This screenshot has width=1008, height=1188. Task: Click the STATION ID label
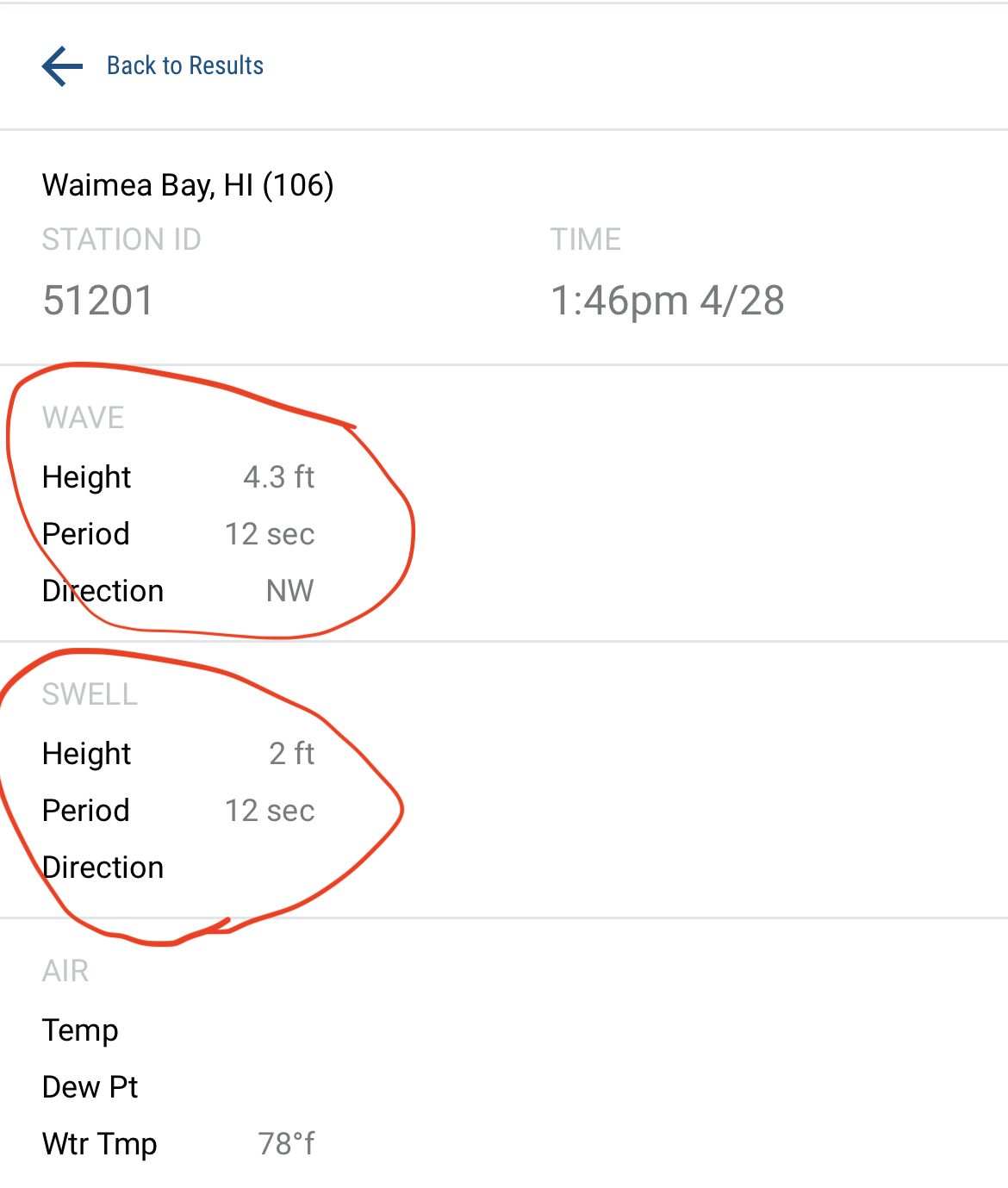121,239
